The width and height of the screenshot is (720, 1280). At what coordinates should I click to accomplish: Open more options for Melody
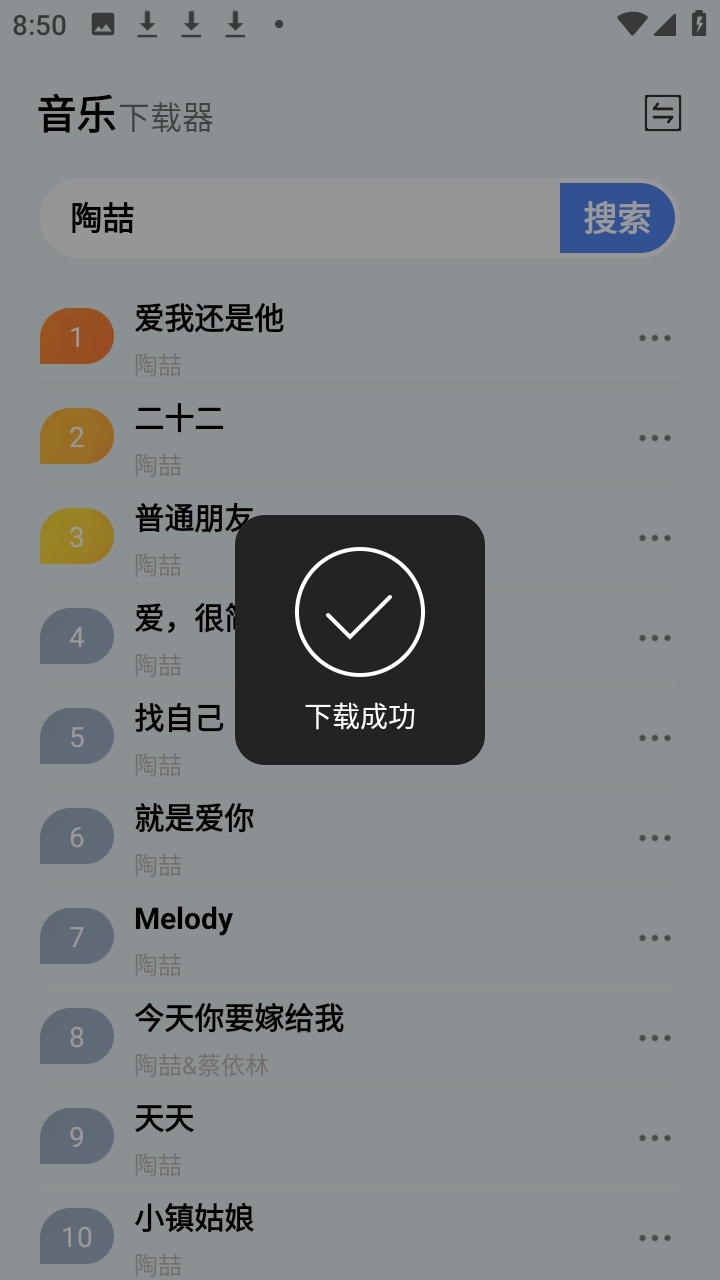[655, 937]
